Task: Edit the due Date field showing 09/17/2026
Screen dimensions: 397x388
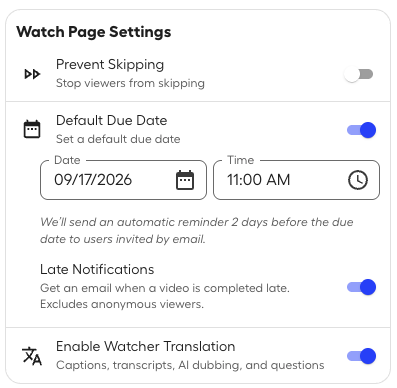Action: 123,180
